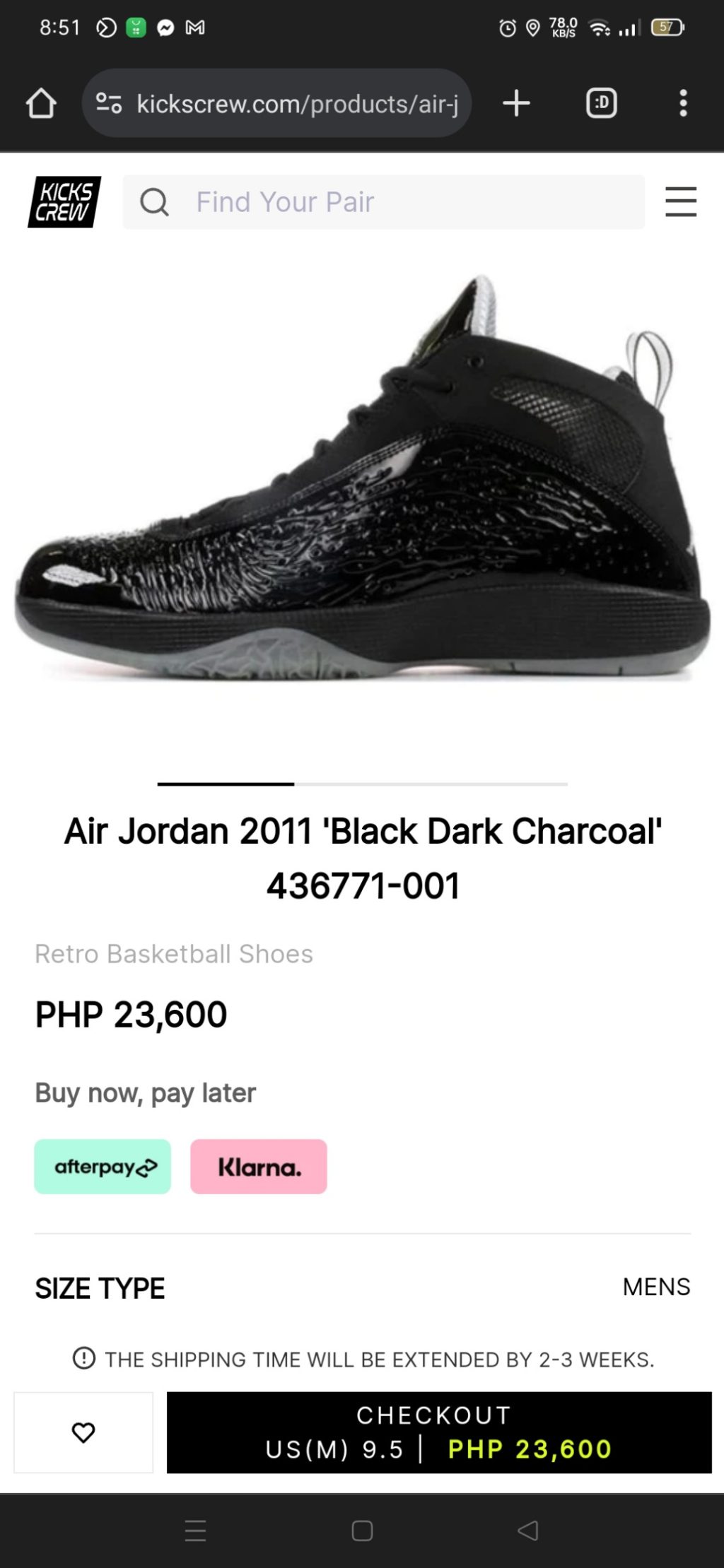Image resolution: width=724 pixels, height=1568 pixels.
Task: Open the site hamburger menu
Action: point(680,202)
